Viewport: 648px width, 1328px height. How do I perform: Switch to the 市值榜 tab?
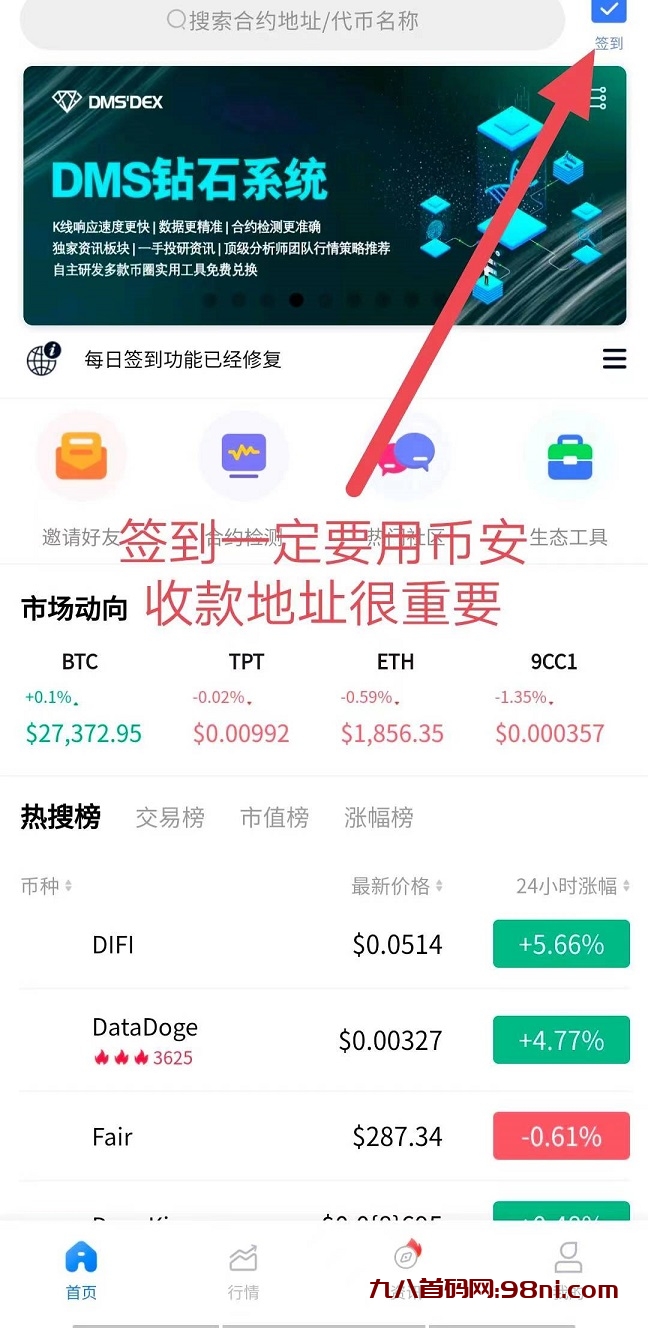pos(274,818)
